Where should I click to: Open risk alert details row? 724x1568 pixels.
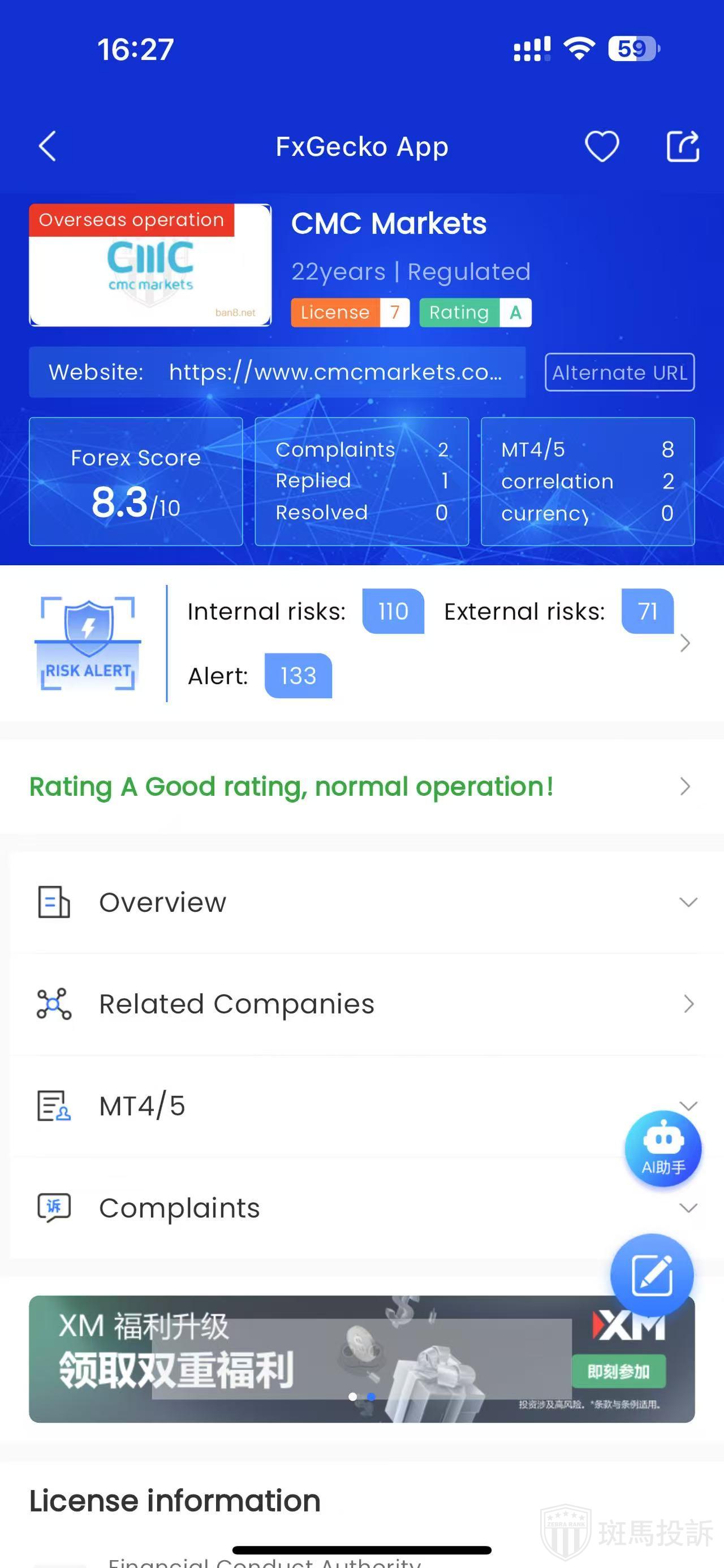pyautogui.click(x=426, y=643)
